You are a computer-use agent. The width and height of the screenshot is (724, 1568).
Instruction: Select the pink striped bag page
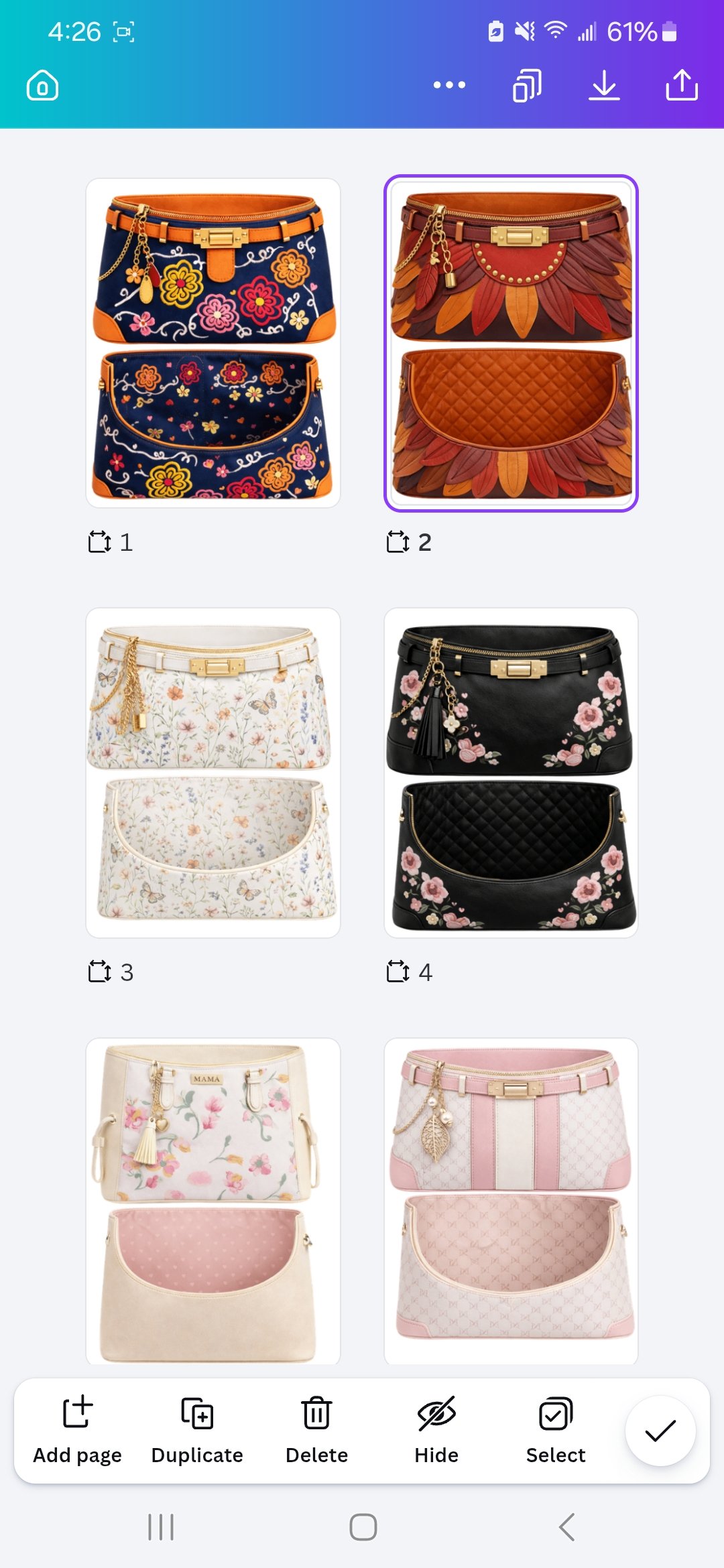(511, 1201)
